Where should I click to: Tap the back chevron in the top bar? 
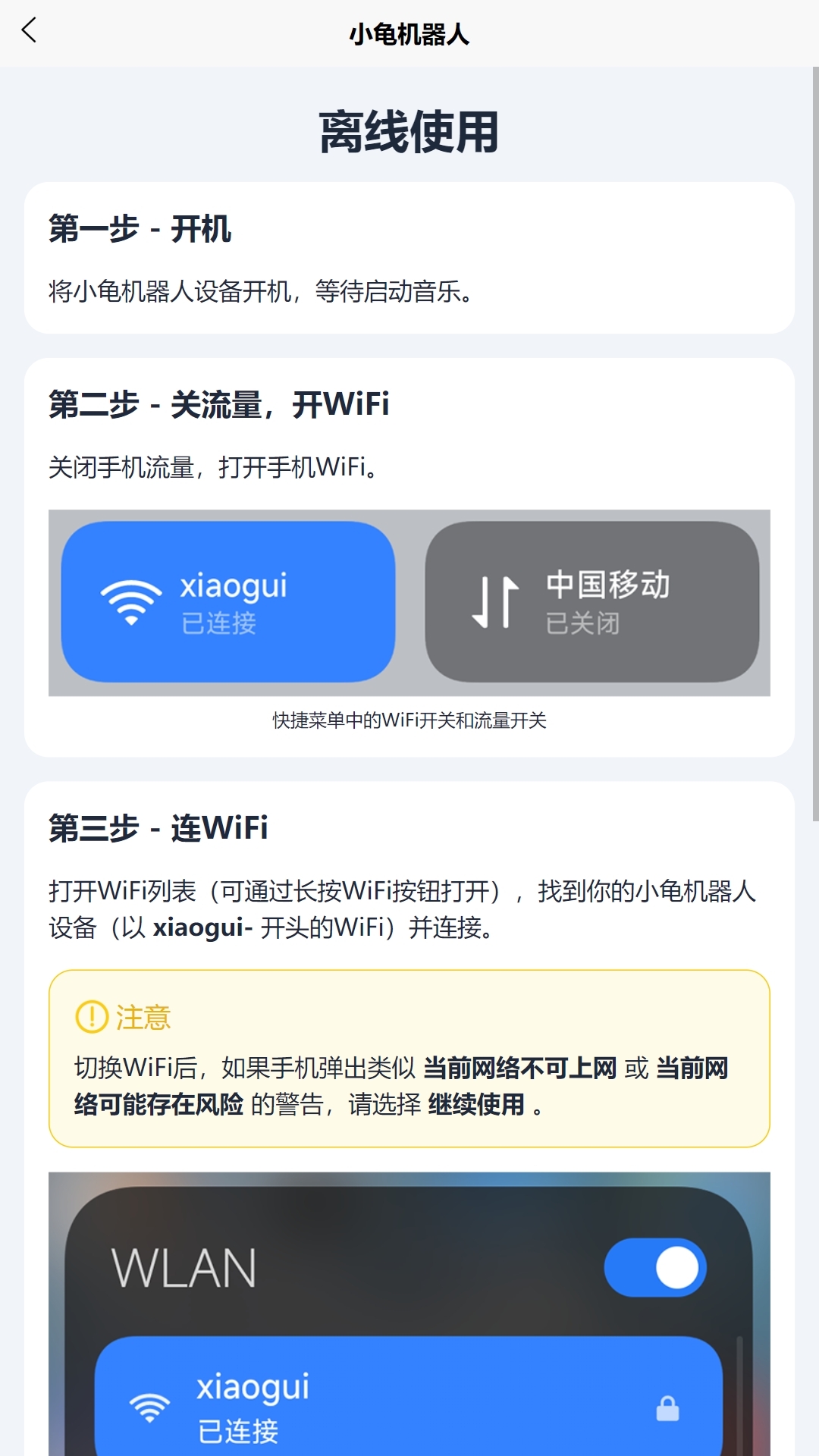(29, 33)
